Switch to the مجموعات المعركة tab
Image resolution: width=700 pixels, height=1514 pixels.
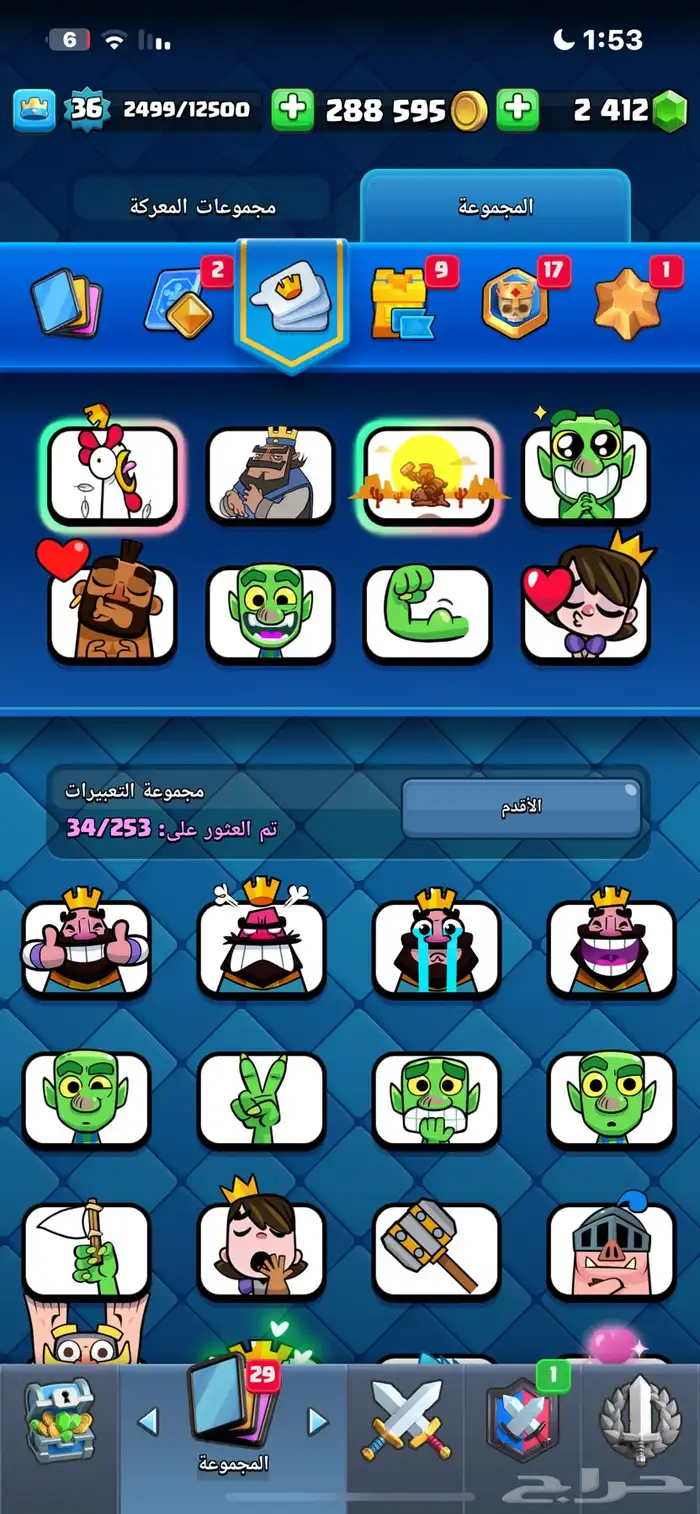click(x=203, y=207)
